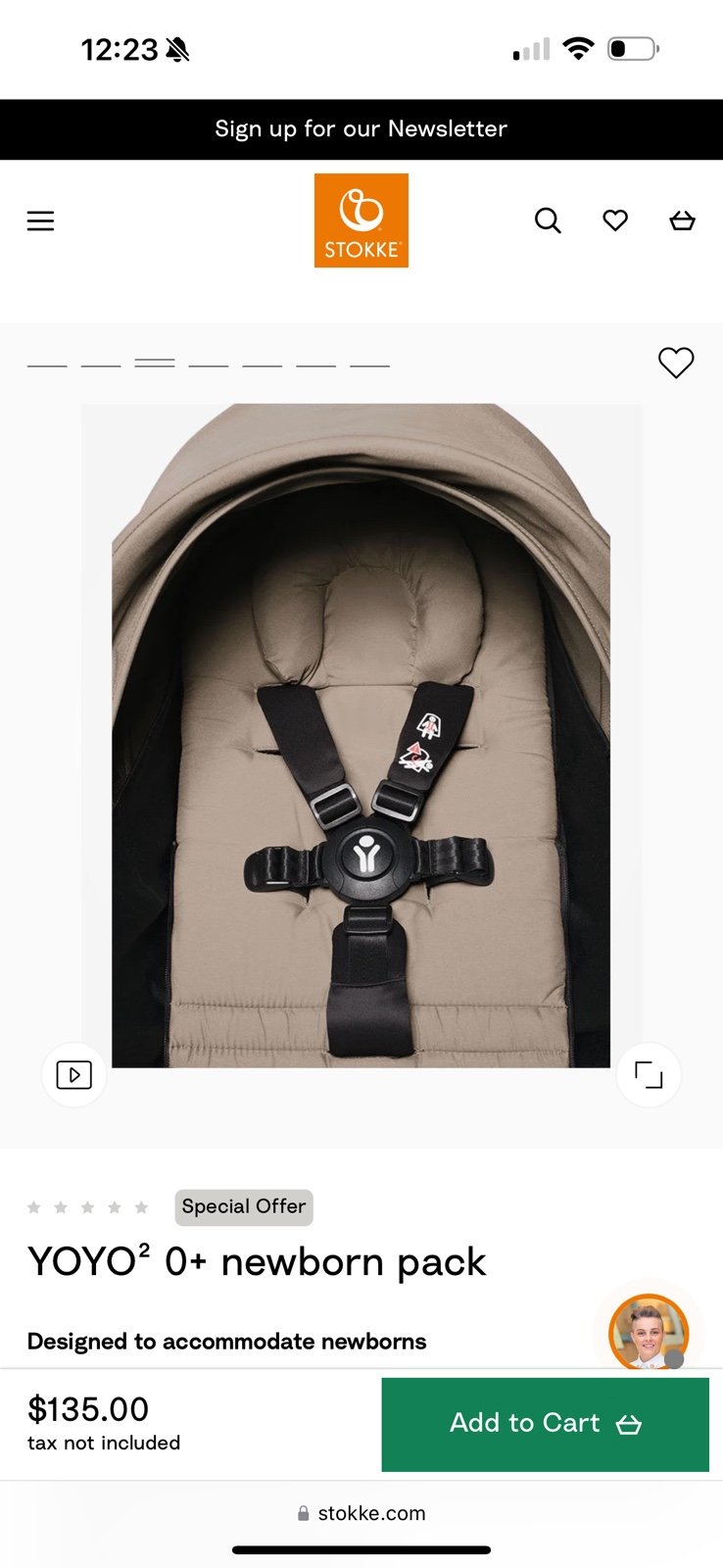The image size is (723, 1568).
Task: Open the shopping basket icon
Action: 682,220
